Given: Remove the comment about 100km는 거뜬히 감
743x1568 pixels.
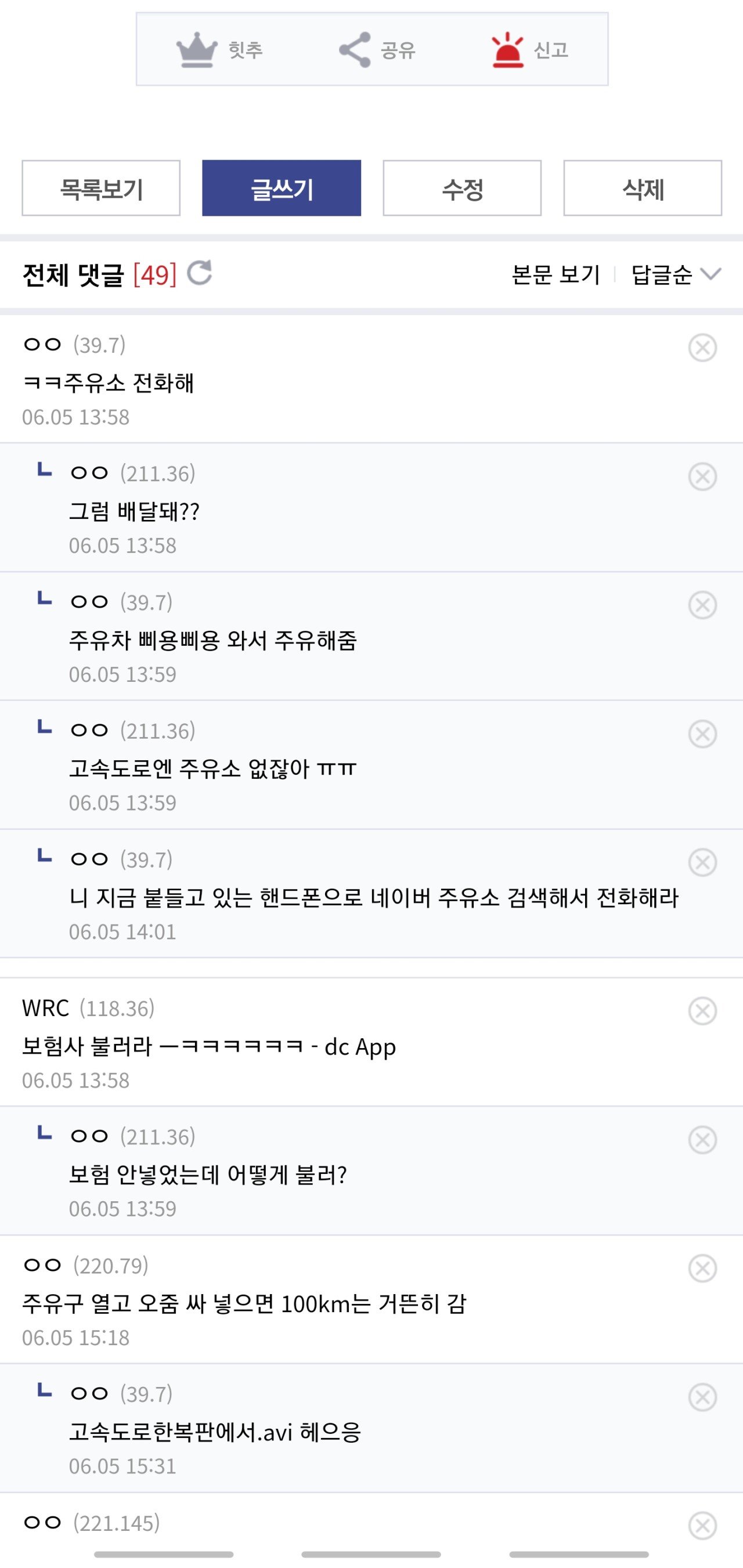Looking at the screenshot, I should coord(702,1269).
